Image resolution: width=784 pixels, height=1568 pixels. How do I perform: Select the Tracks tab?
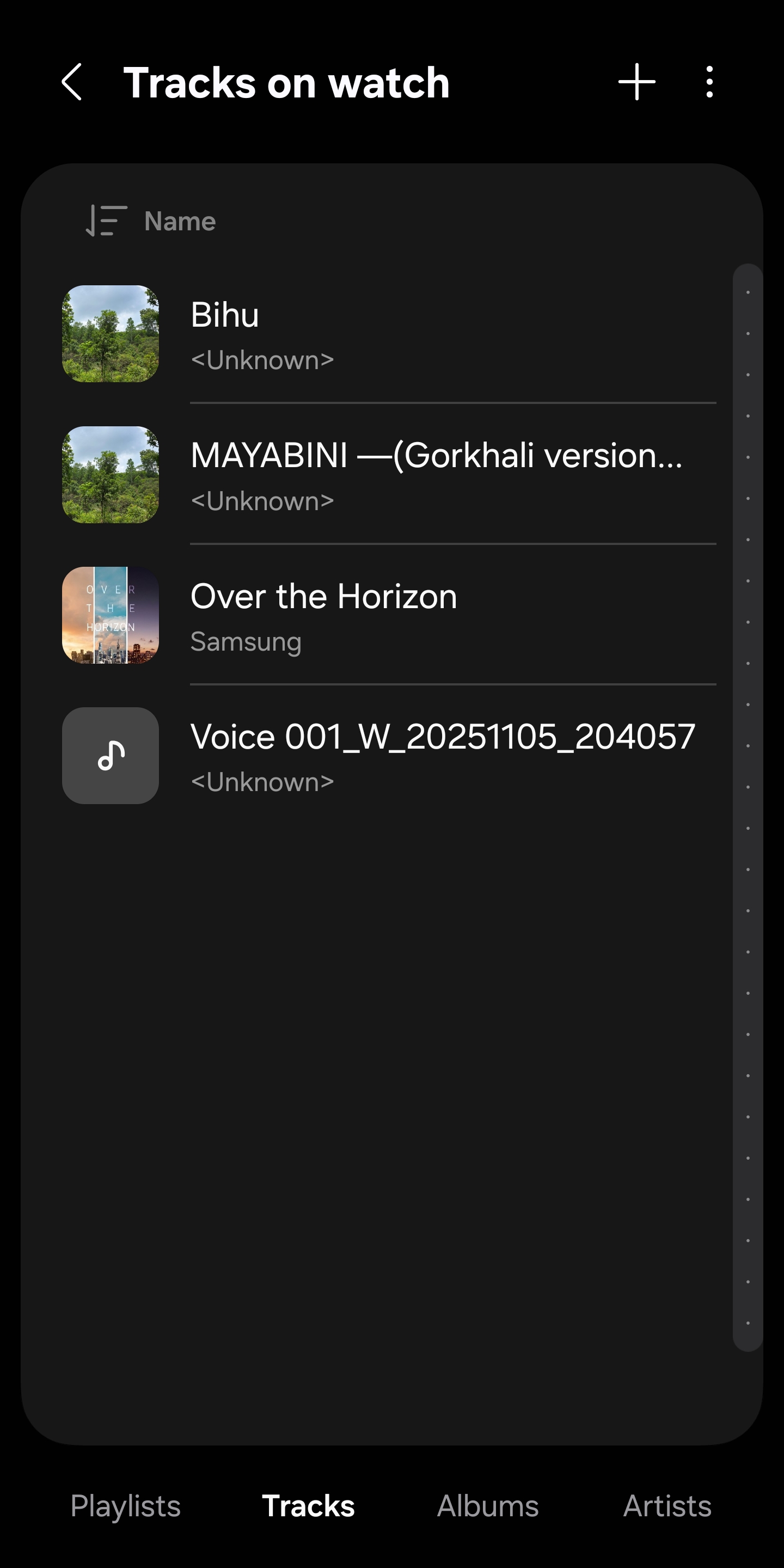[x=308, y=1506]
